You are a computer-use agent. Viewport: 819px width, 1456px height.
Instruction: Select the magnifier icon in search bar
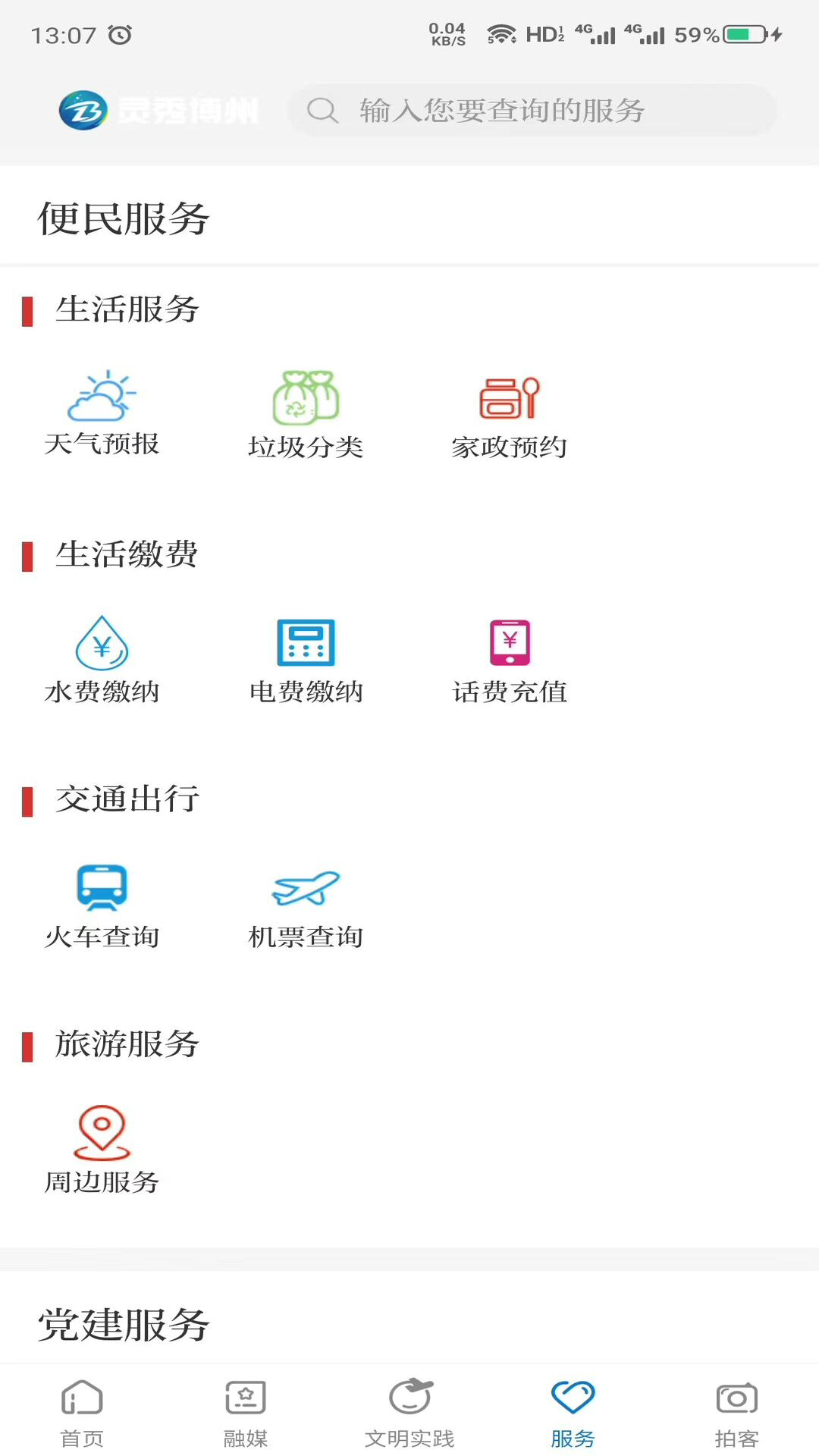[323, 110]
